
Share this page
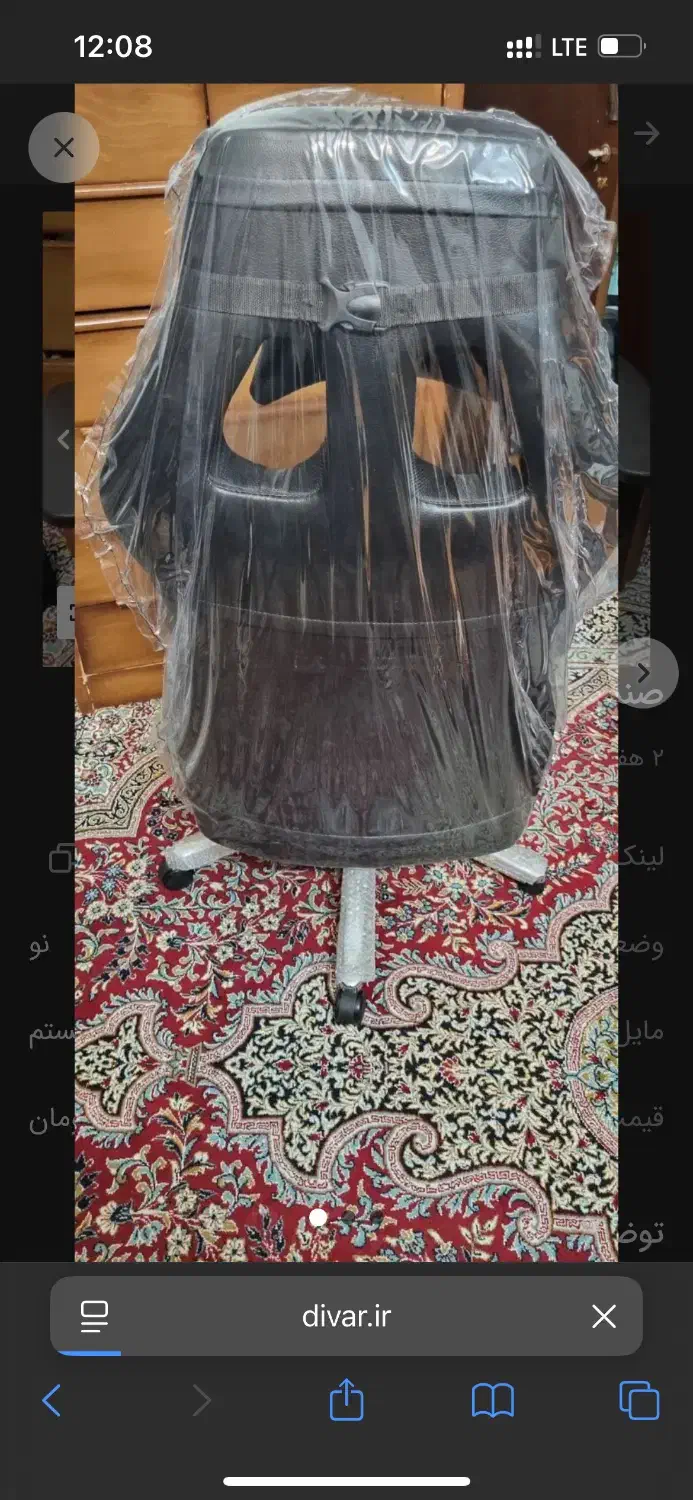[x=346, y=1400]
